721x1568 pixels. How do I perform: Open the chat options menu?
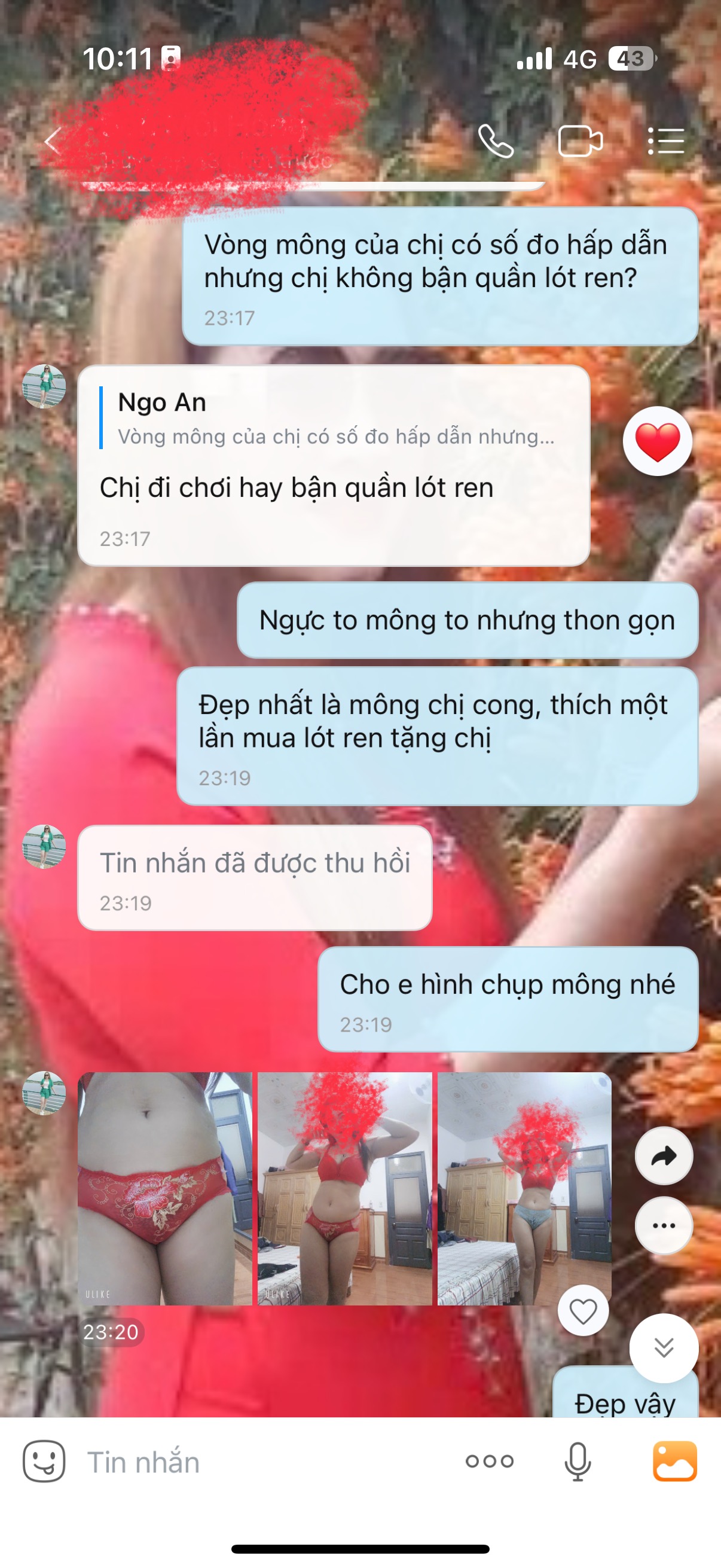665,141
